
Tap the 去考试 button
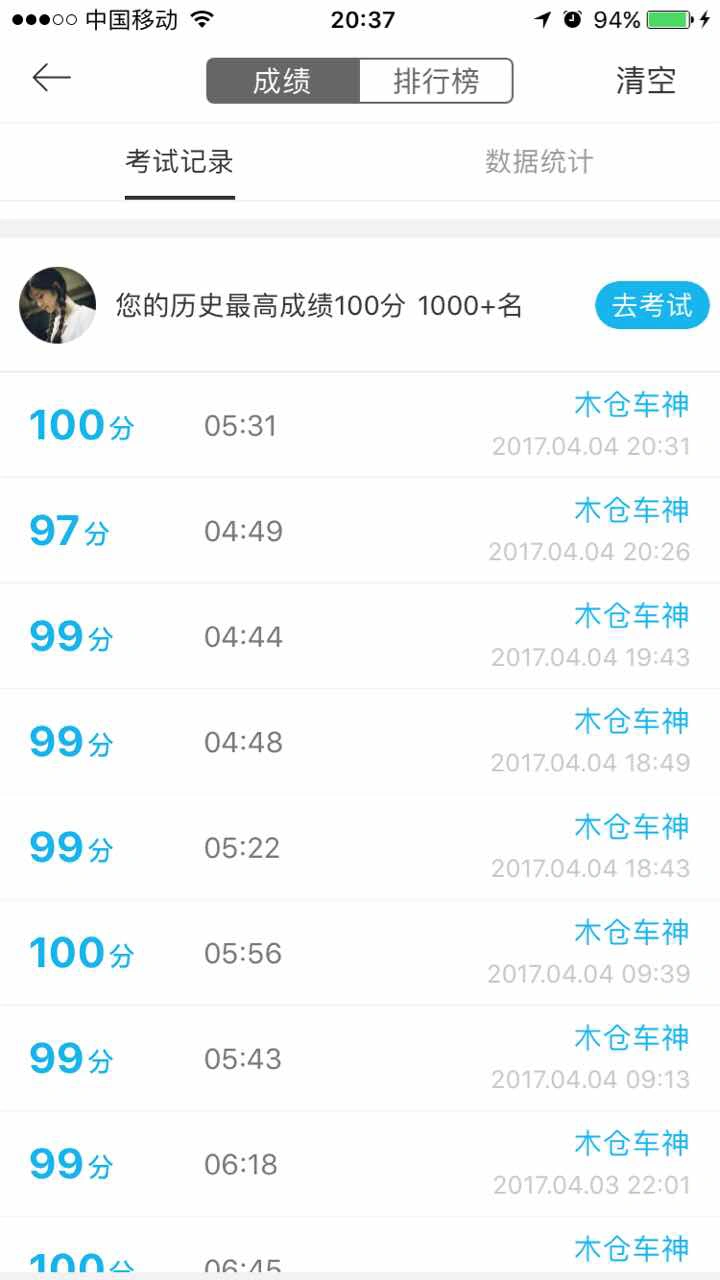click(652, 305)
